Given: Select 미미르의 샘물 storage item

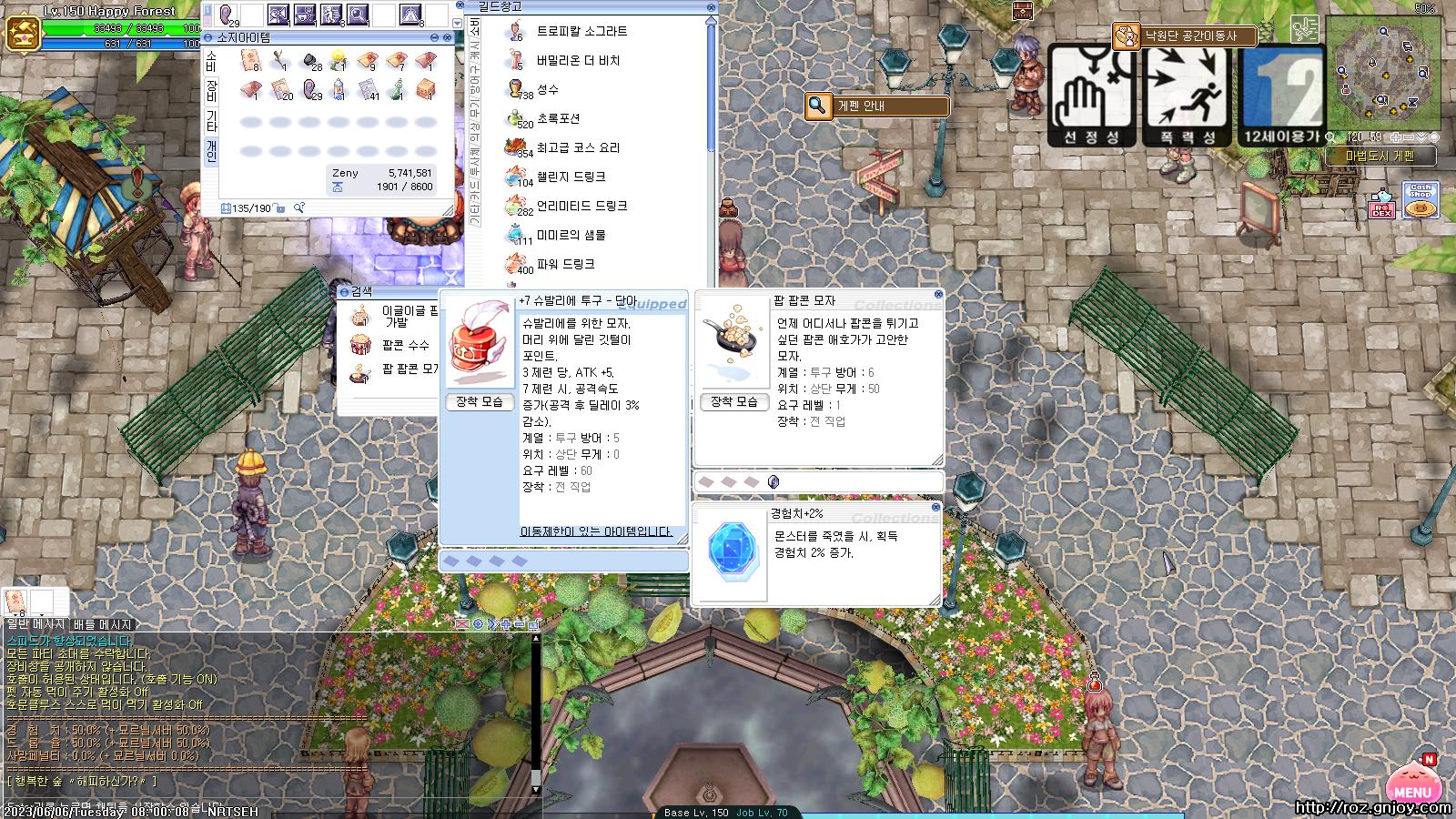Looking at the screenshot, I should pyautogui.click(x=570, y=235).
